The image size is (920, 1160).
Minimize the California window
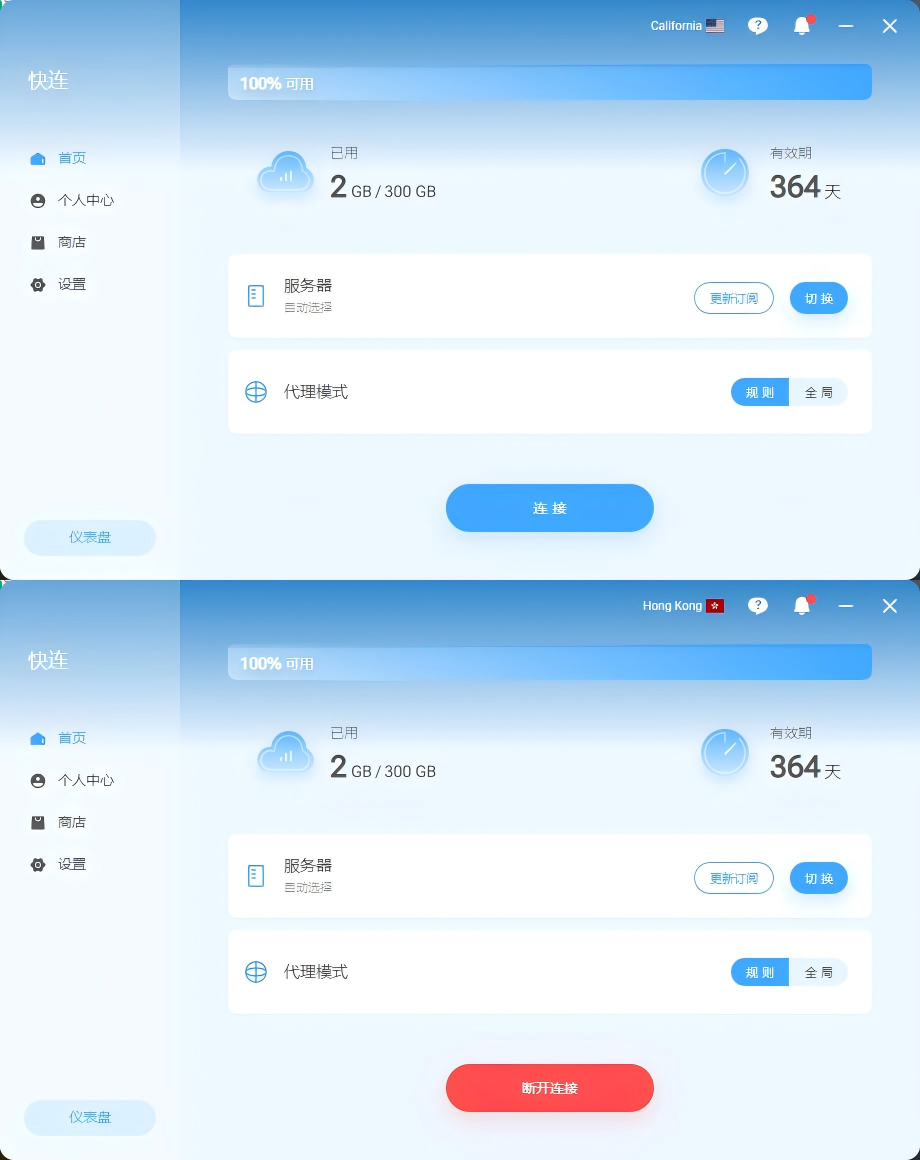[x=846, y=26]
